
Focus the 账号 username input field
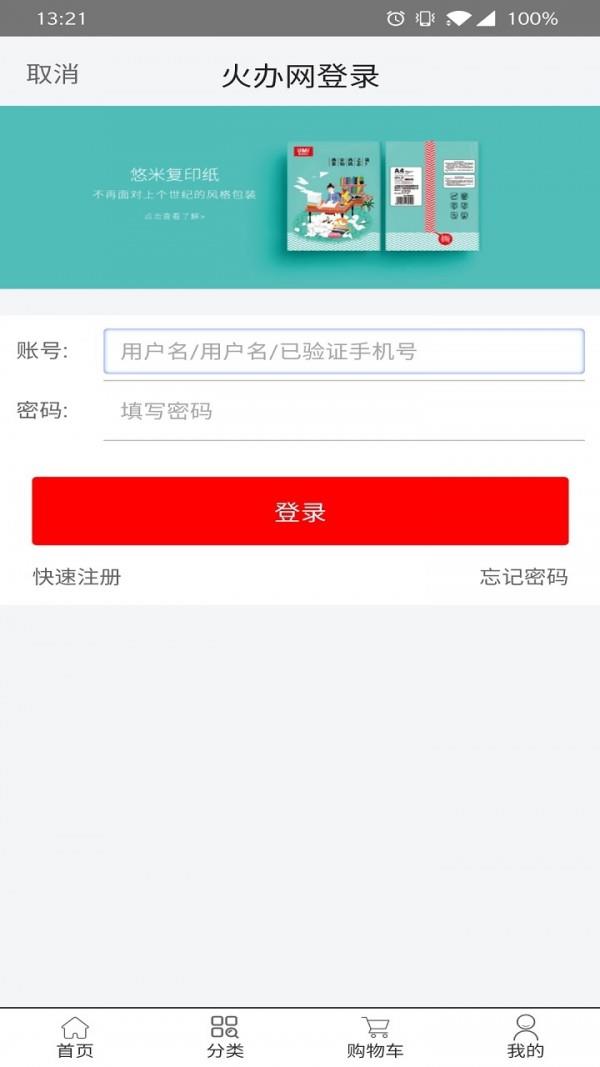pos(343,351)
